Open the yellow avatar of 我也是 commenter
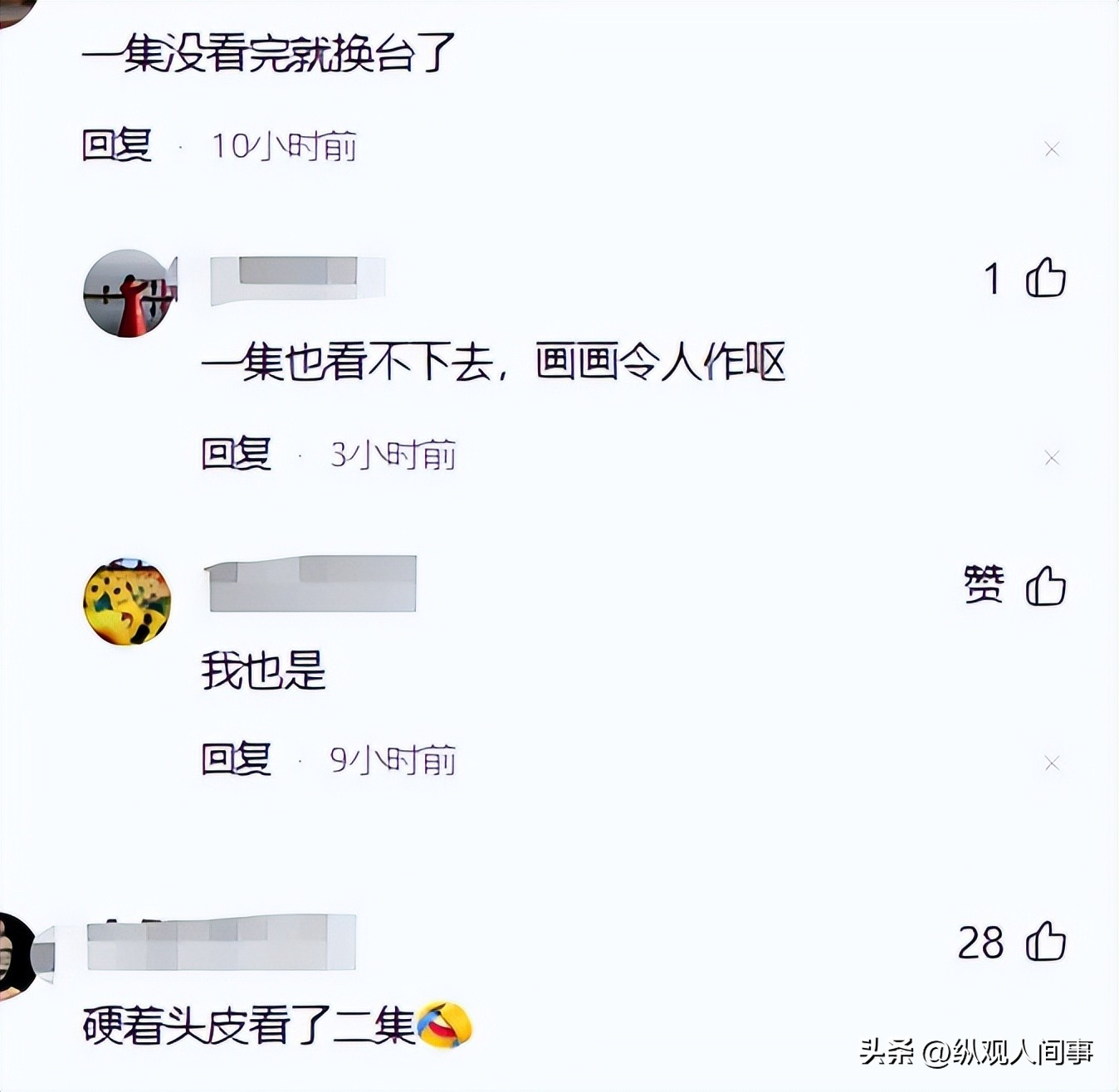1119x1092 pixels. (128, 602)
